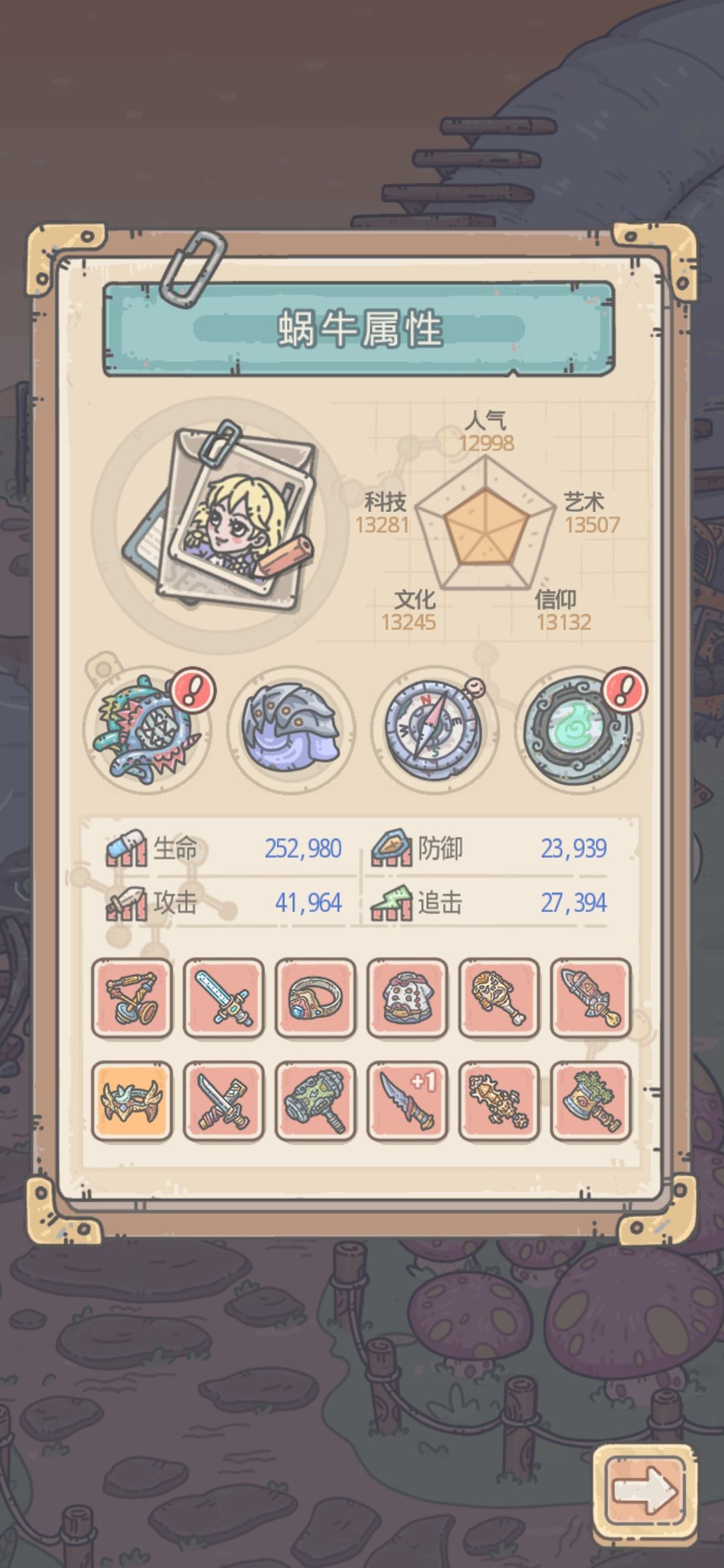Viewport: 724px width, 1568px height.
Task: Select the slingshot equipment slot
Action: click(x=132, y=998)
